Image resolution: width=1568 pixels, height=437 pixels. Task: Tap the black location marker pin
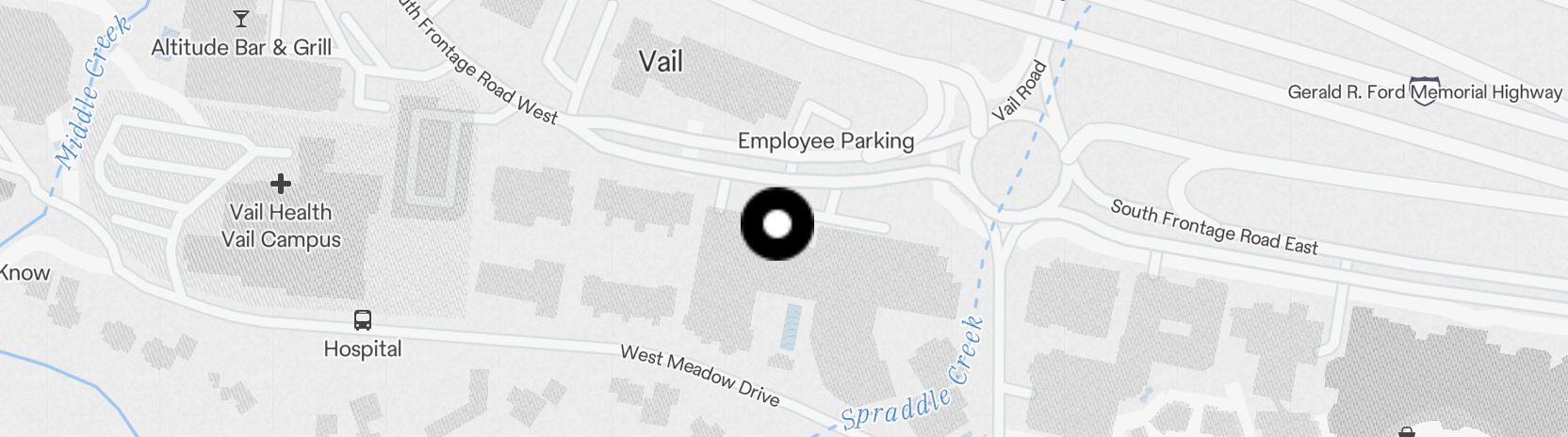tap(776, 224)
